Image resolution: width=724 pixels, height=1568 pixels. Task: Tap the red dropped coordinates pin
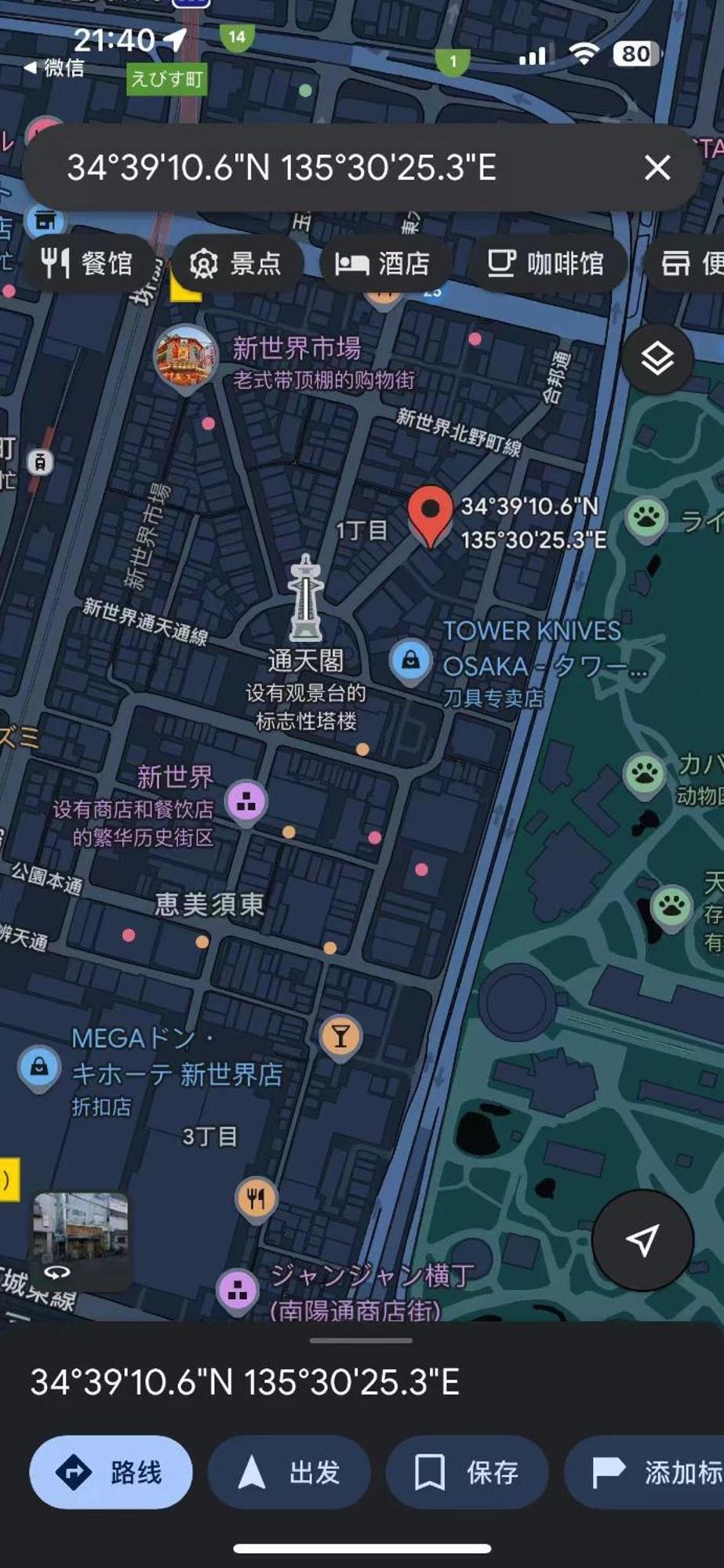(431, 514)
